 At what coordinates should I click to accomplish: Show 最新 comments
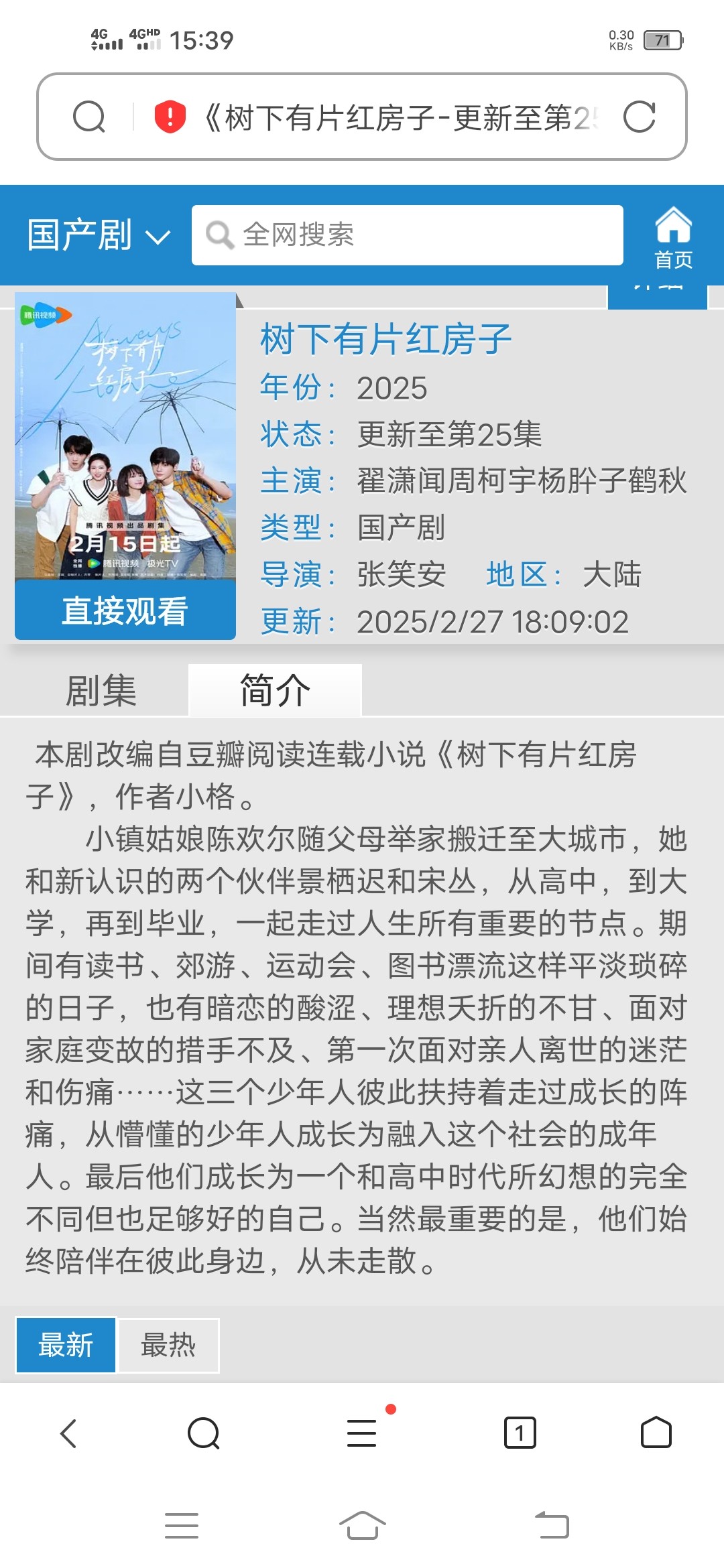coord(66,1346)
